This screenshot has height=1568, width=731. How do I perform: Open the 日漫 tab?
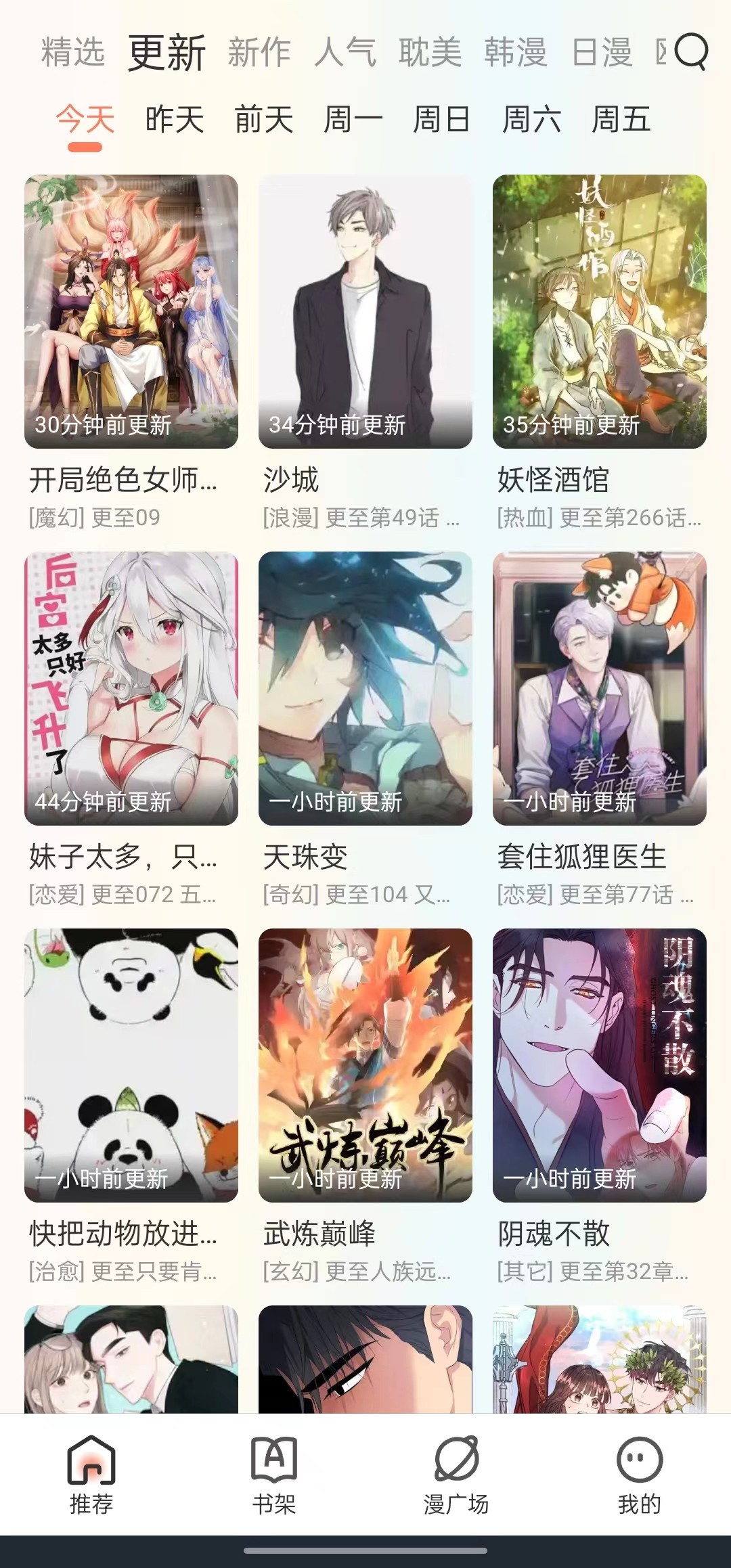[603, 54]
